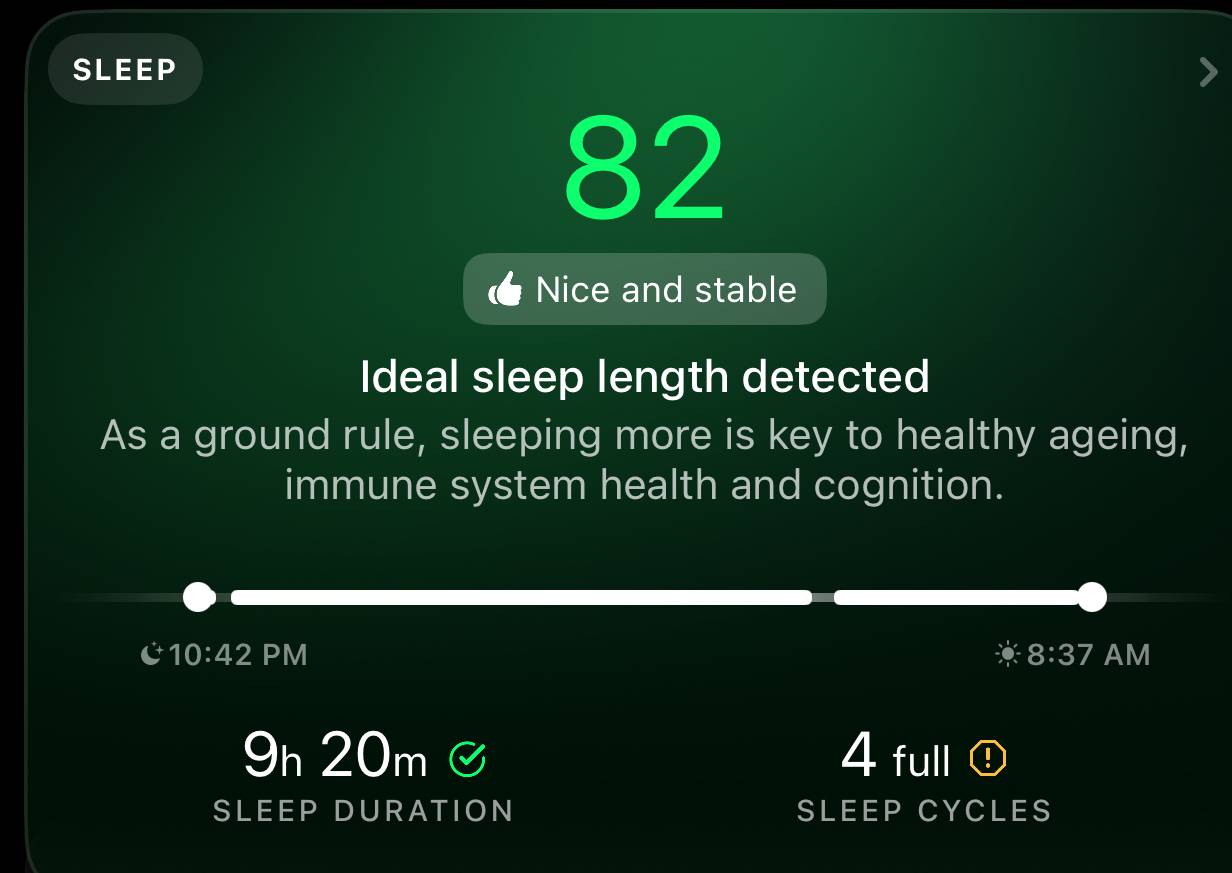View the sleep cycles warning icon
Screen dimensions: 1232x873
(988, 758)
